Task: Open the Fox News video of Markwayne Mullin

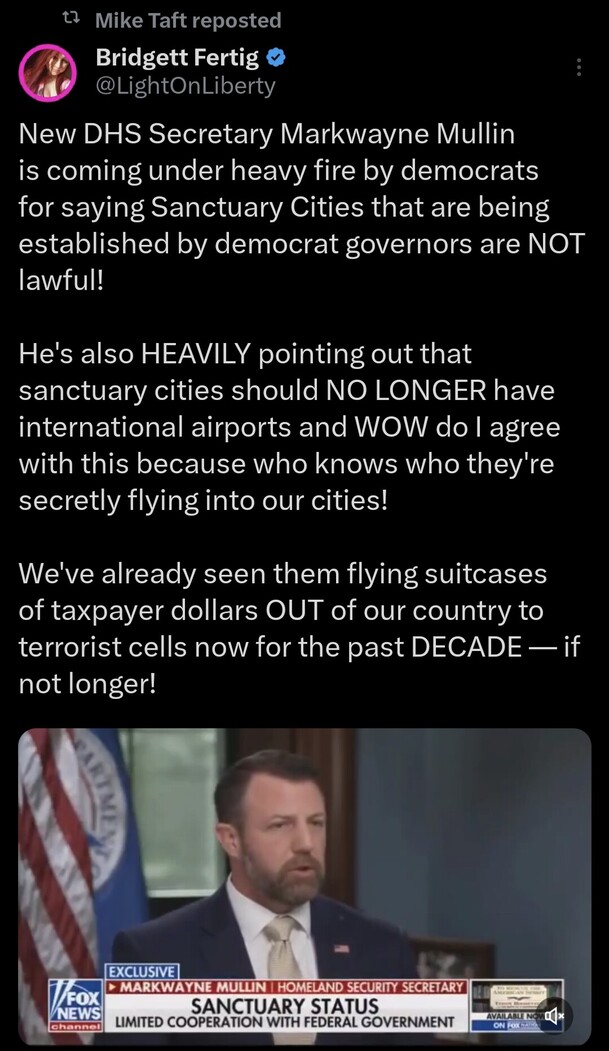Action: (x=304, y=860)
